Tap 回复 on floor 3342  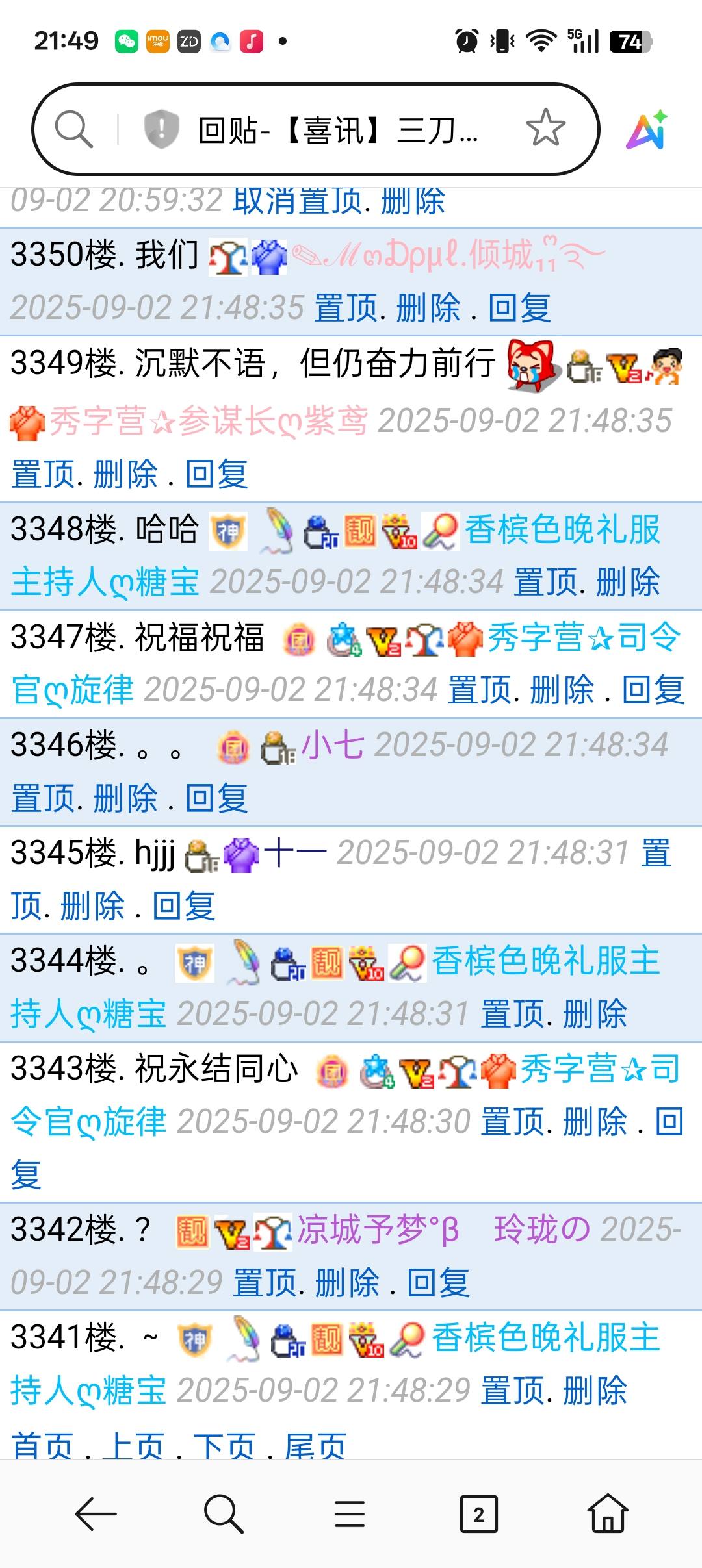(438, 1282)
